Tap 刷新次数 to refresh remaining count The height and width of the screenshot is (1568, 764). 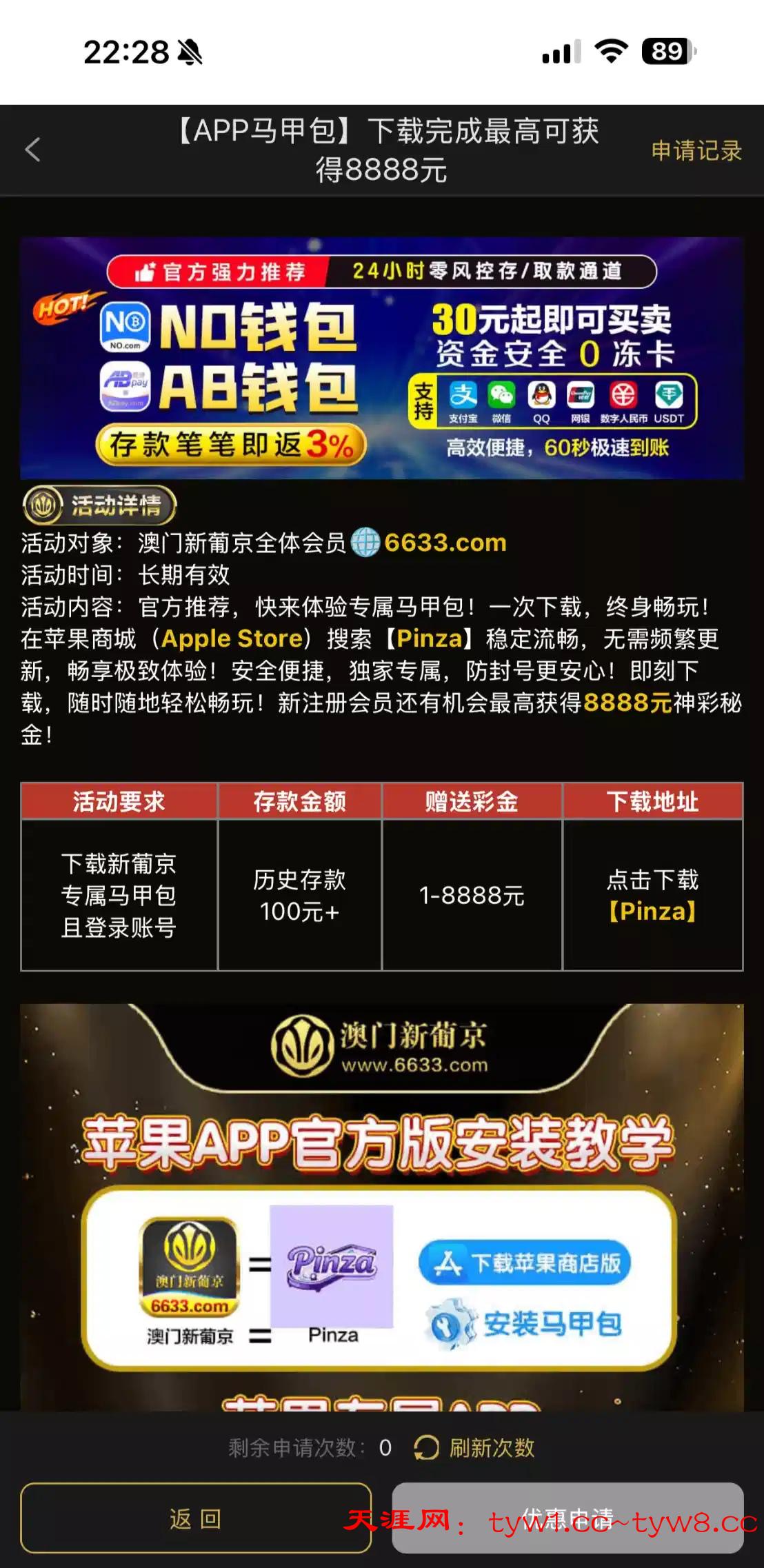[475, 1447]
